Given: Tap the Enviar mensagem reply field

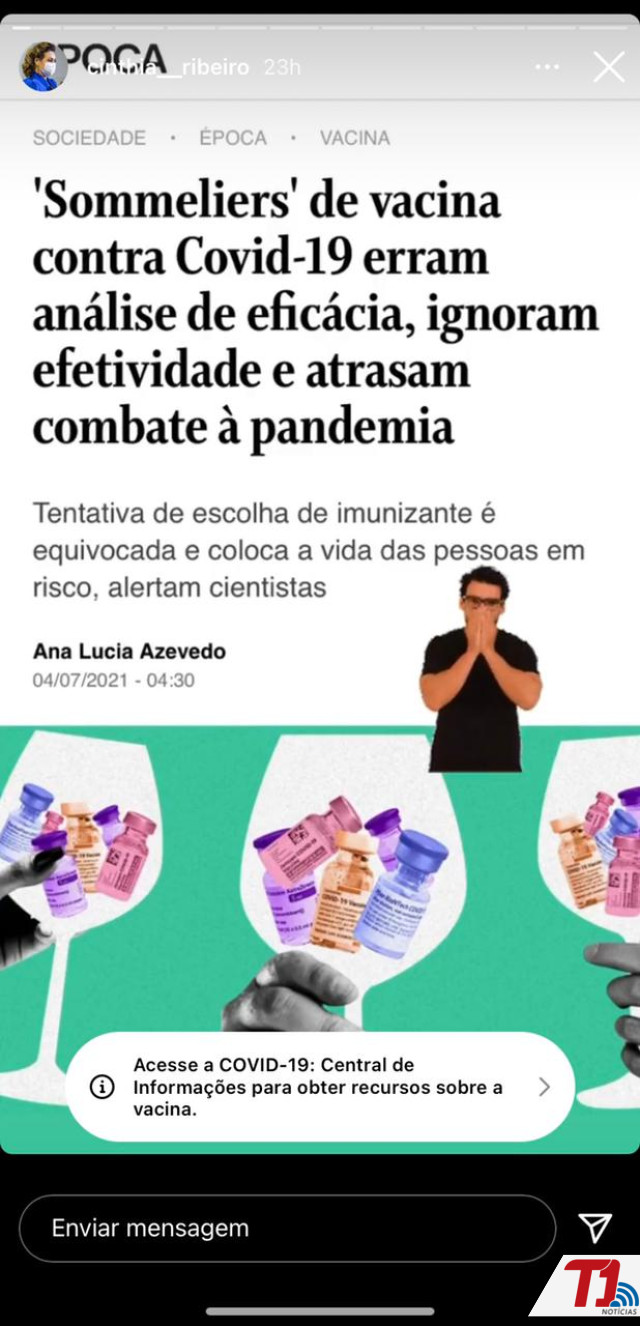Looking at the screenshot, I should [x=288, y=1228].
